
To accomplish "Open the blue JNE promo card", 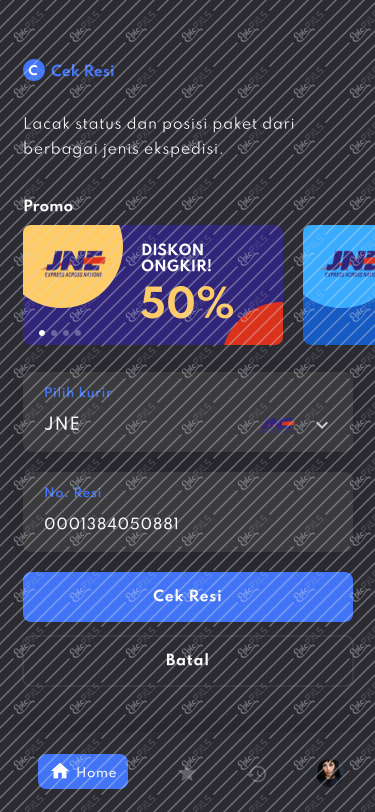I will pyautogui.click(x=339, y=285).
